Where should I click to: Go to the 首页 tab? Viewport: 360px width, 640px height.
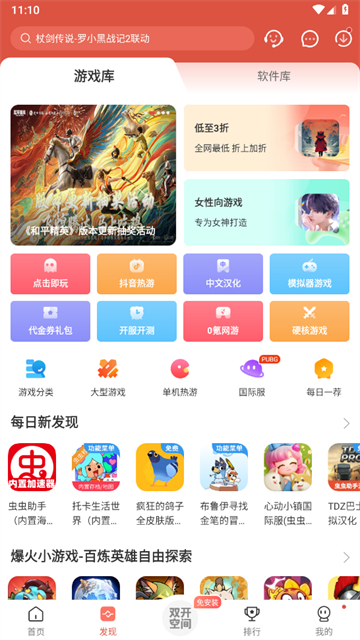click(x=36, y=620)
